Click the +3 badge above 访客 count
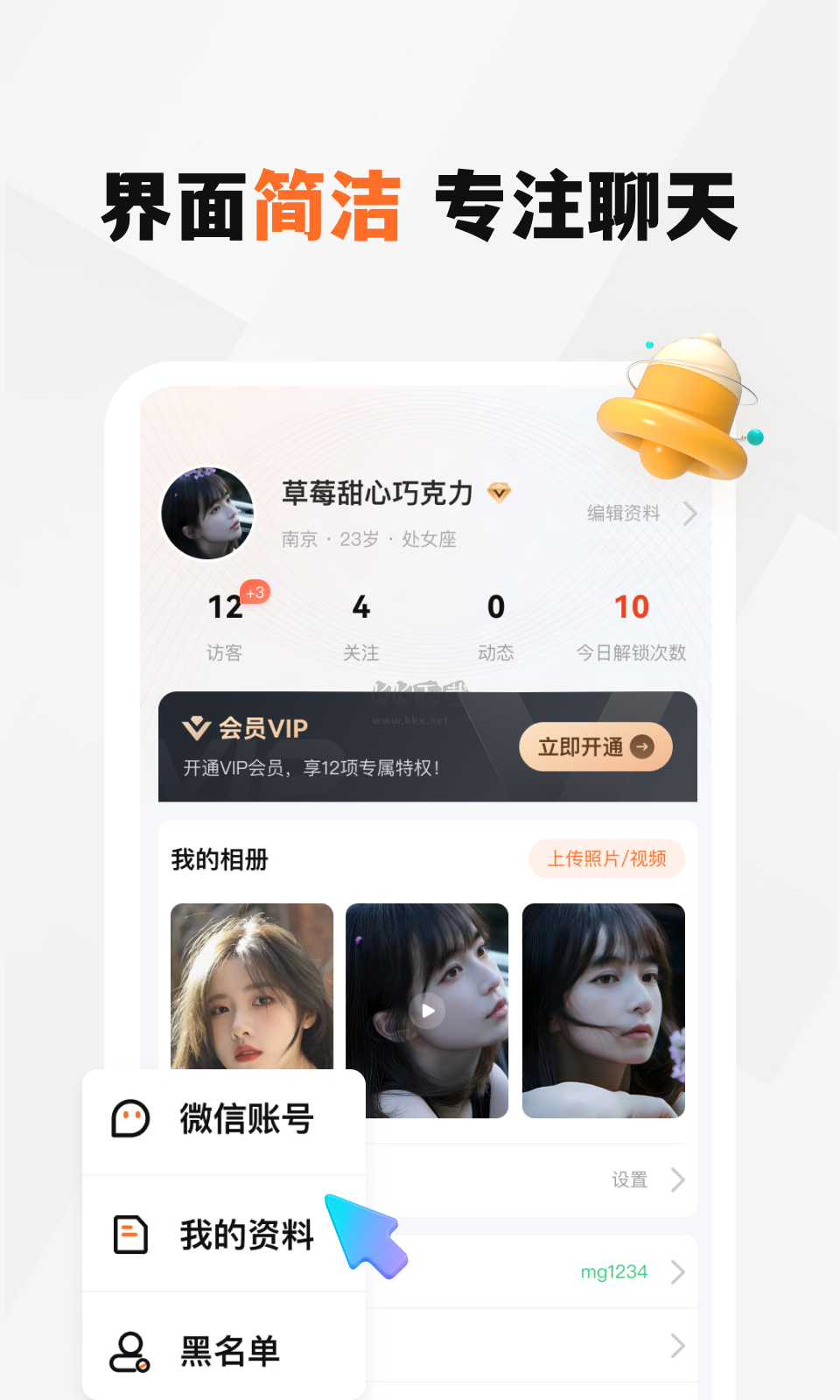 (254, 591)
